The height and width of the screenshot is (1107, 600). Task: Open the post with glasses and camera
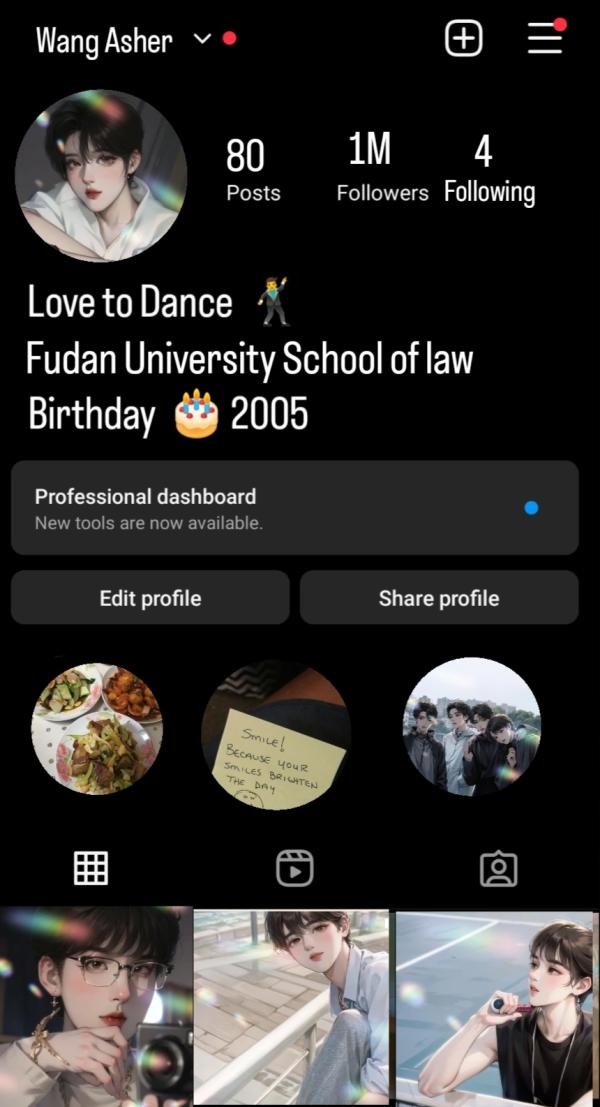pyautogui.click(x=96, y=1007)
